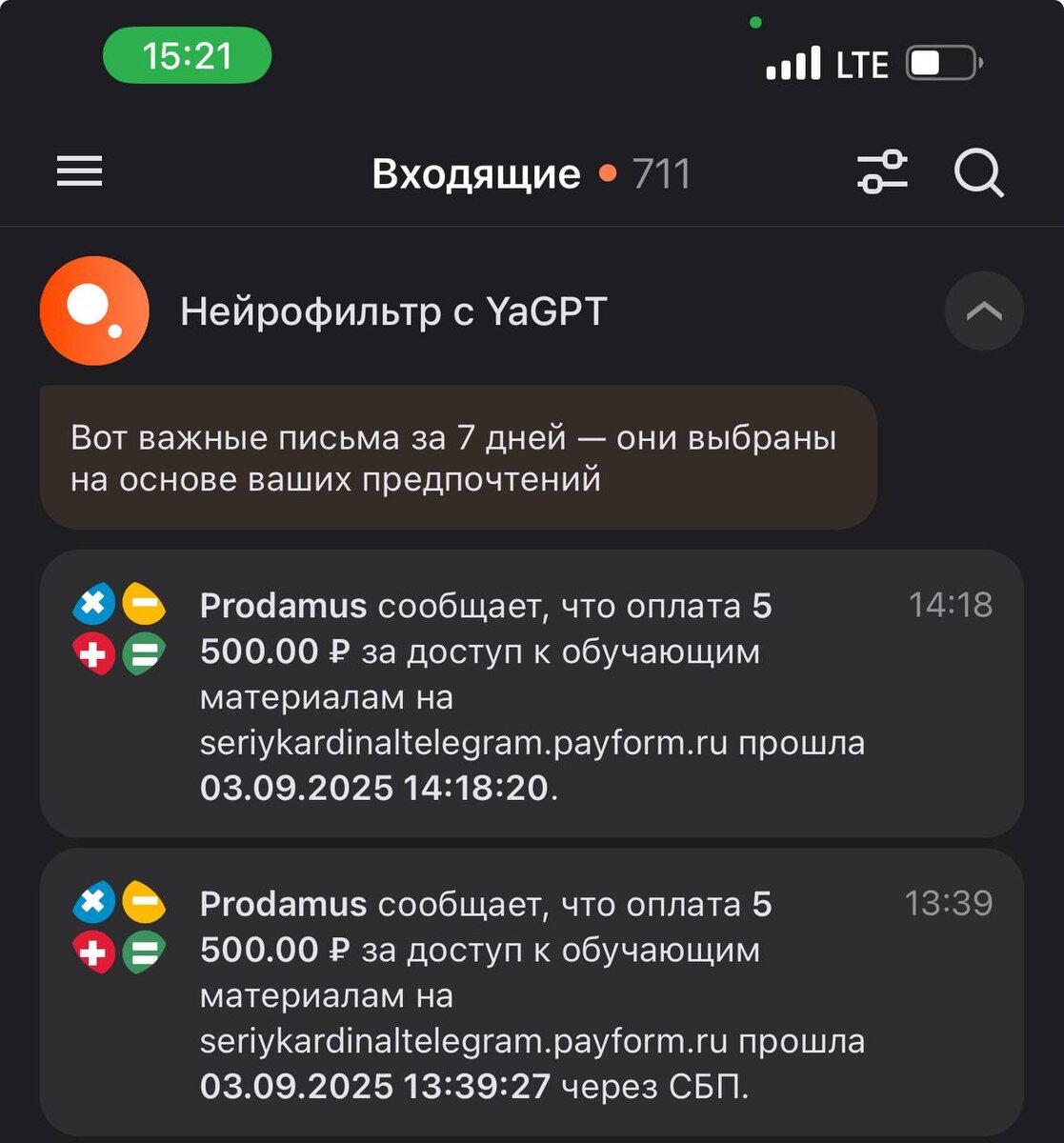The width and height of the screenshot is (1064, 1143).
Task: Collapse the Нейрофильтр с YaGPT section
Action: pos(984,311)
